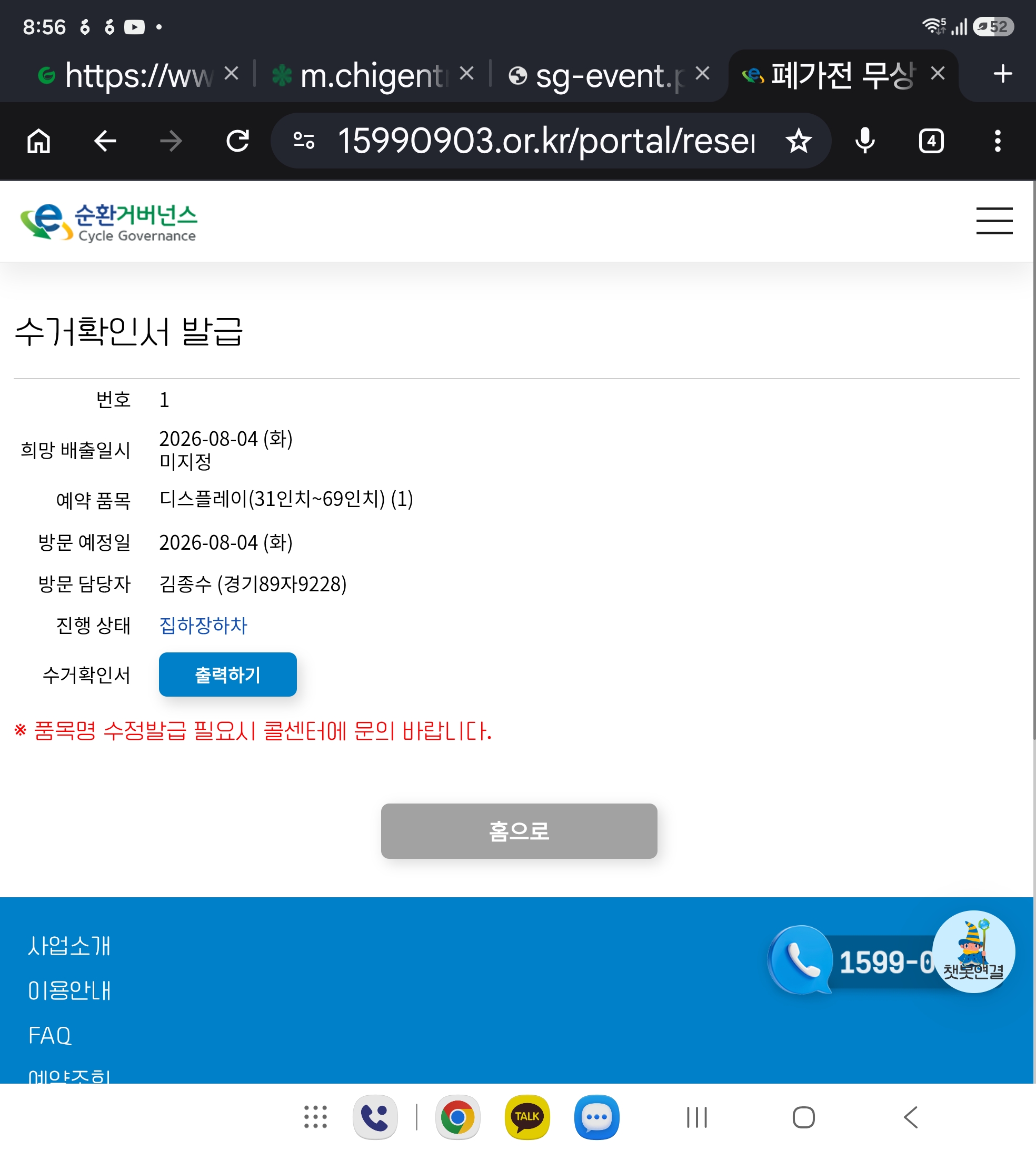Open the 챗봇연결 chatbot bubble
1036x1150 pixels.
[973, 952]
